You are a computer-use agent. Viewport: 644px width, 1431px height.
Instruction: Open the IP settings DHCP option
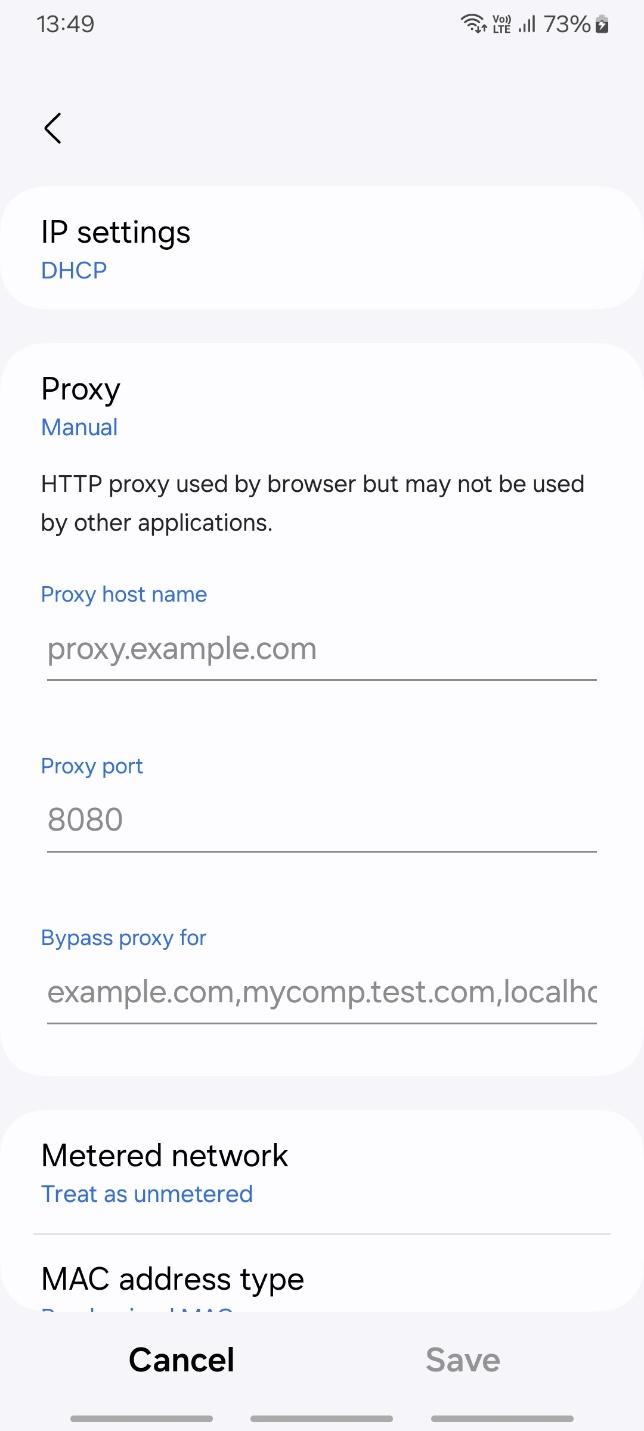click(x=322, y=248)
